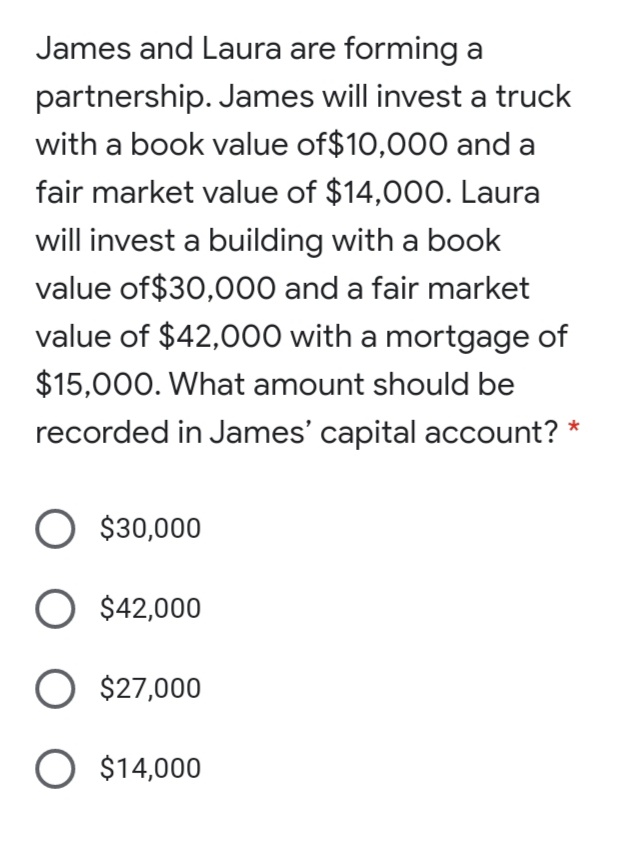
Task: Select the $30,000 answer option
Action: [x=56, y=527]
